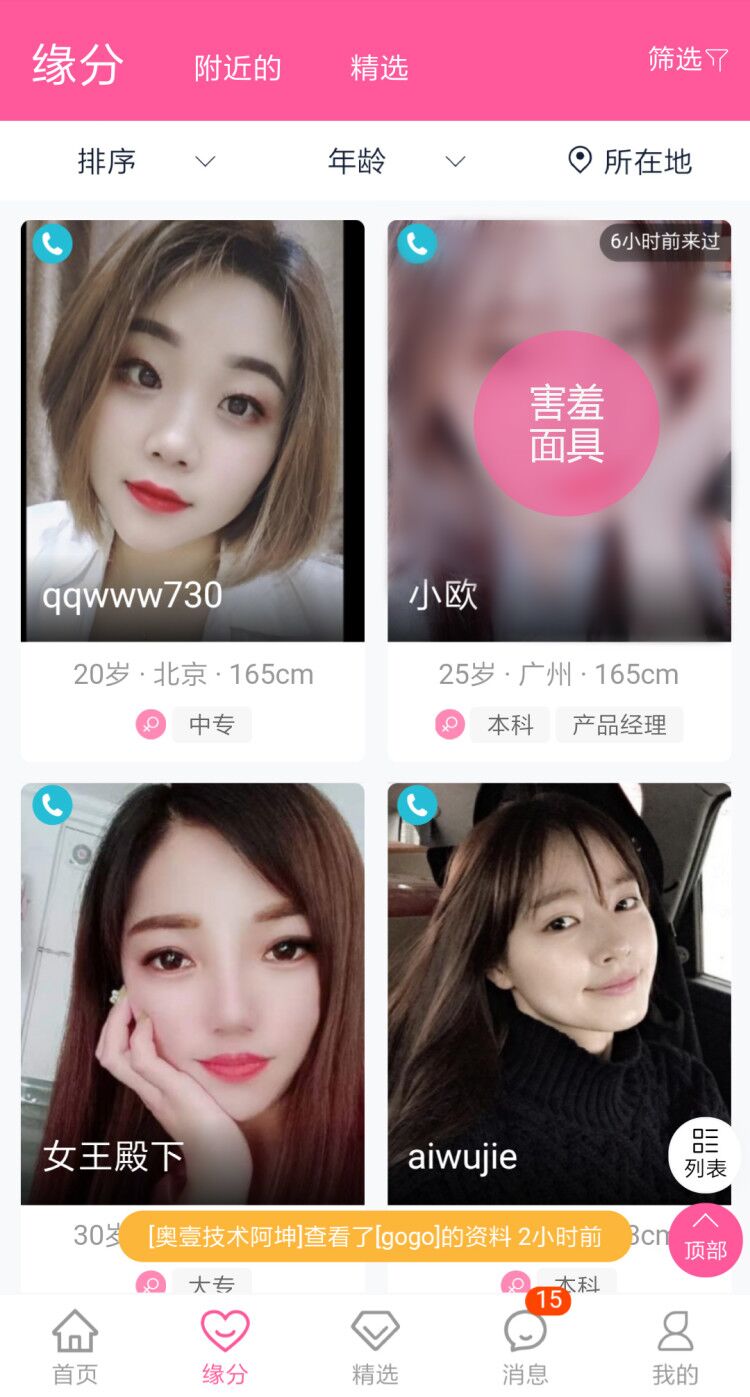
Task: Select the 缘分 bottom tab
Action: pos(225,1347)
